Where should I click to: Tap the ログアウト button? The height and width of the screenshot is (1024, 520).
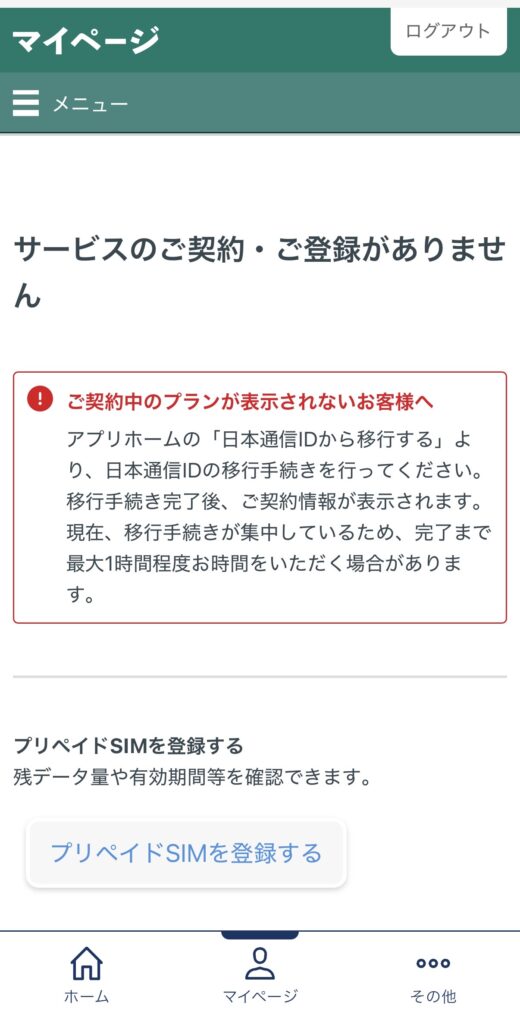pos(448,31)
